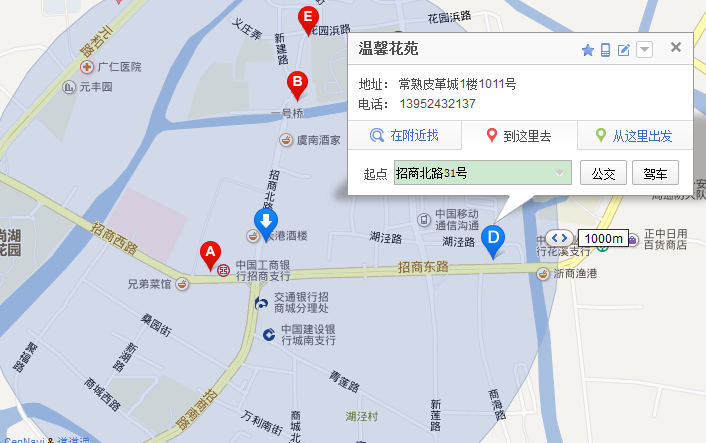Viewport: 706px width, 443px height.
Task: Get 驾车 driving directions
Action: pos(656,173)
